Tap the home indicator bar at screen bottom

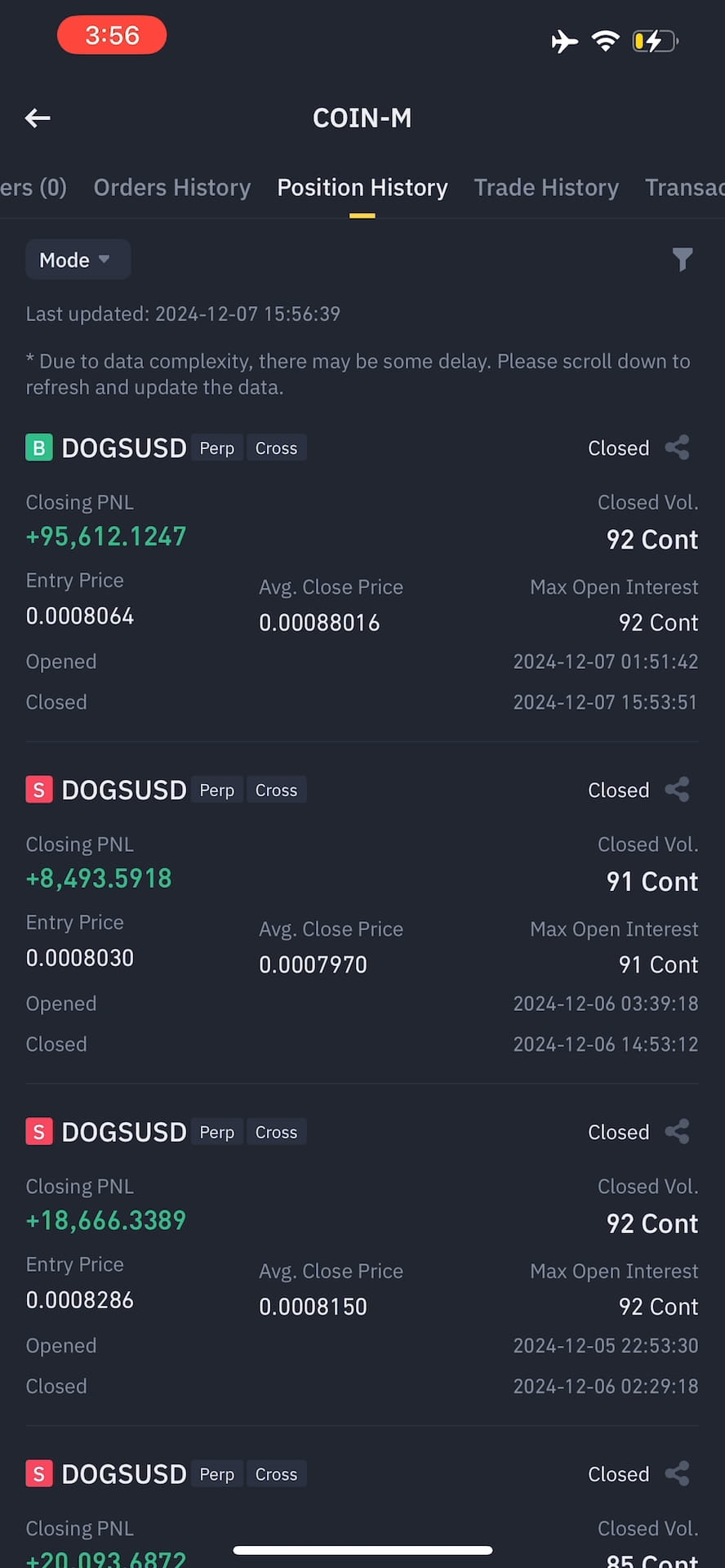[362, 1543]
